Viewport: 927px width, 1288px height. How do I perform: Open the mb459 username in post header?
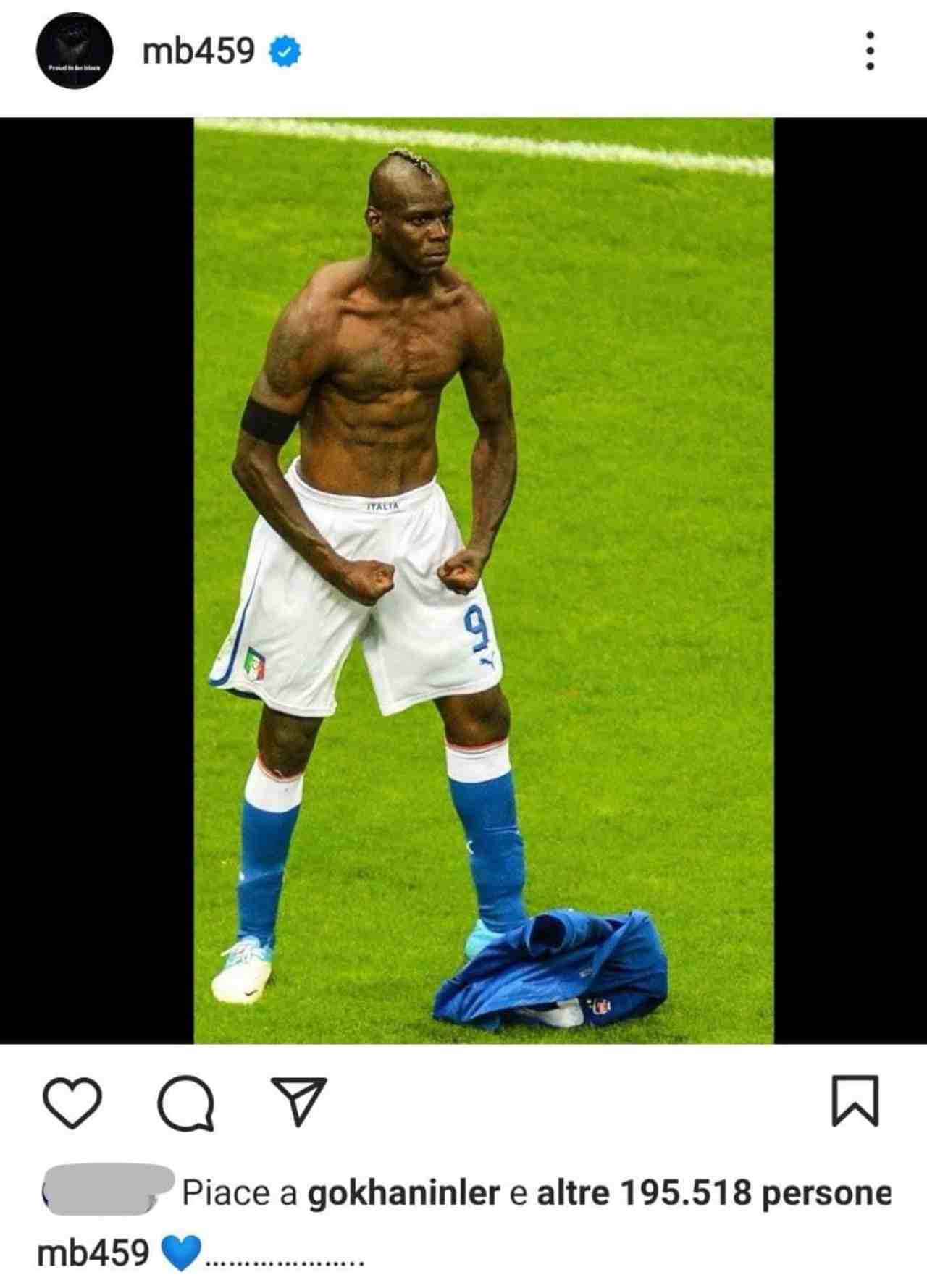198,51
